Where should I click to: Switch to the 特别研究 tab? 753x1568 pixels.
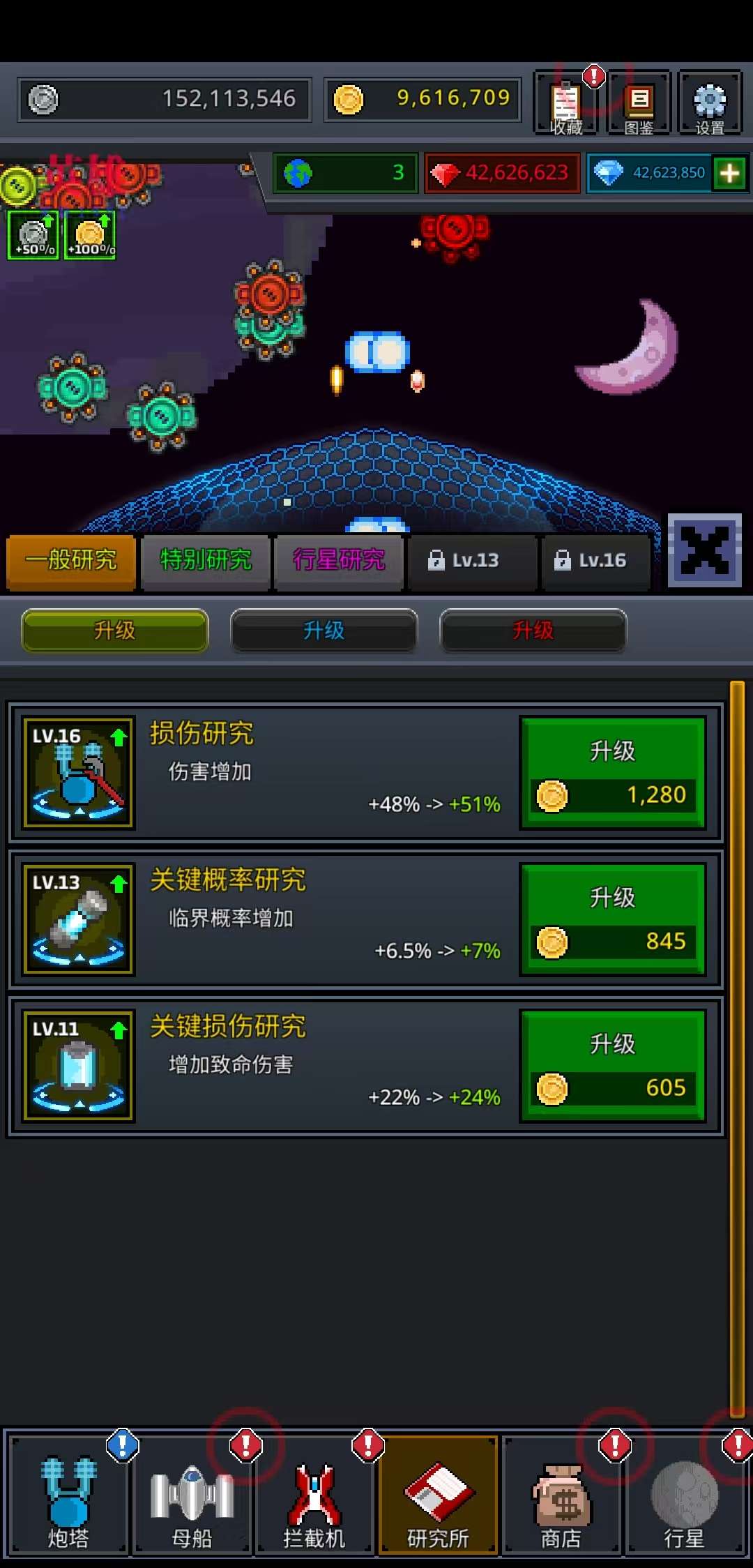(x=206, y=560)
